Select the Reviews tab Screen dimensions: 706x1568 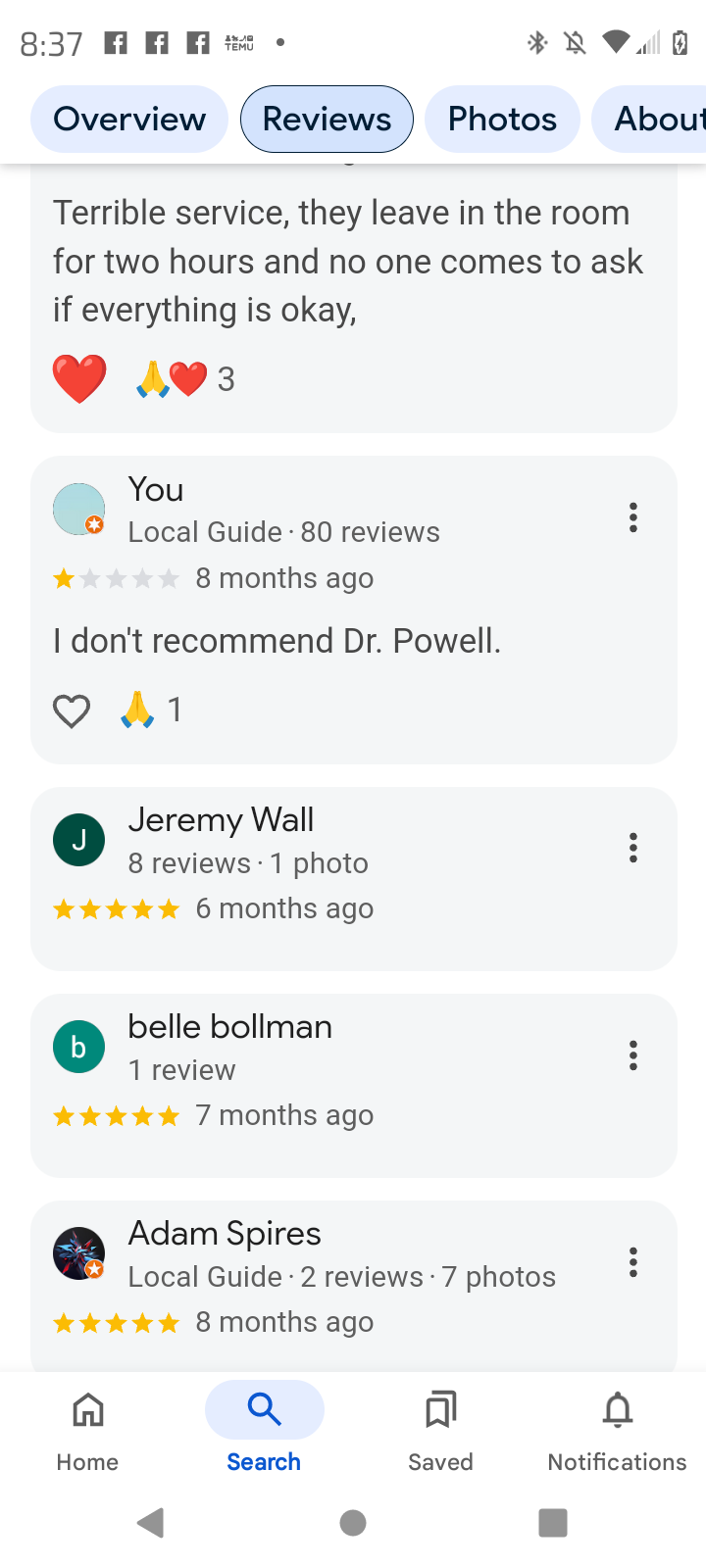point(327,120)
